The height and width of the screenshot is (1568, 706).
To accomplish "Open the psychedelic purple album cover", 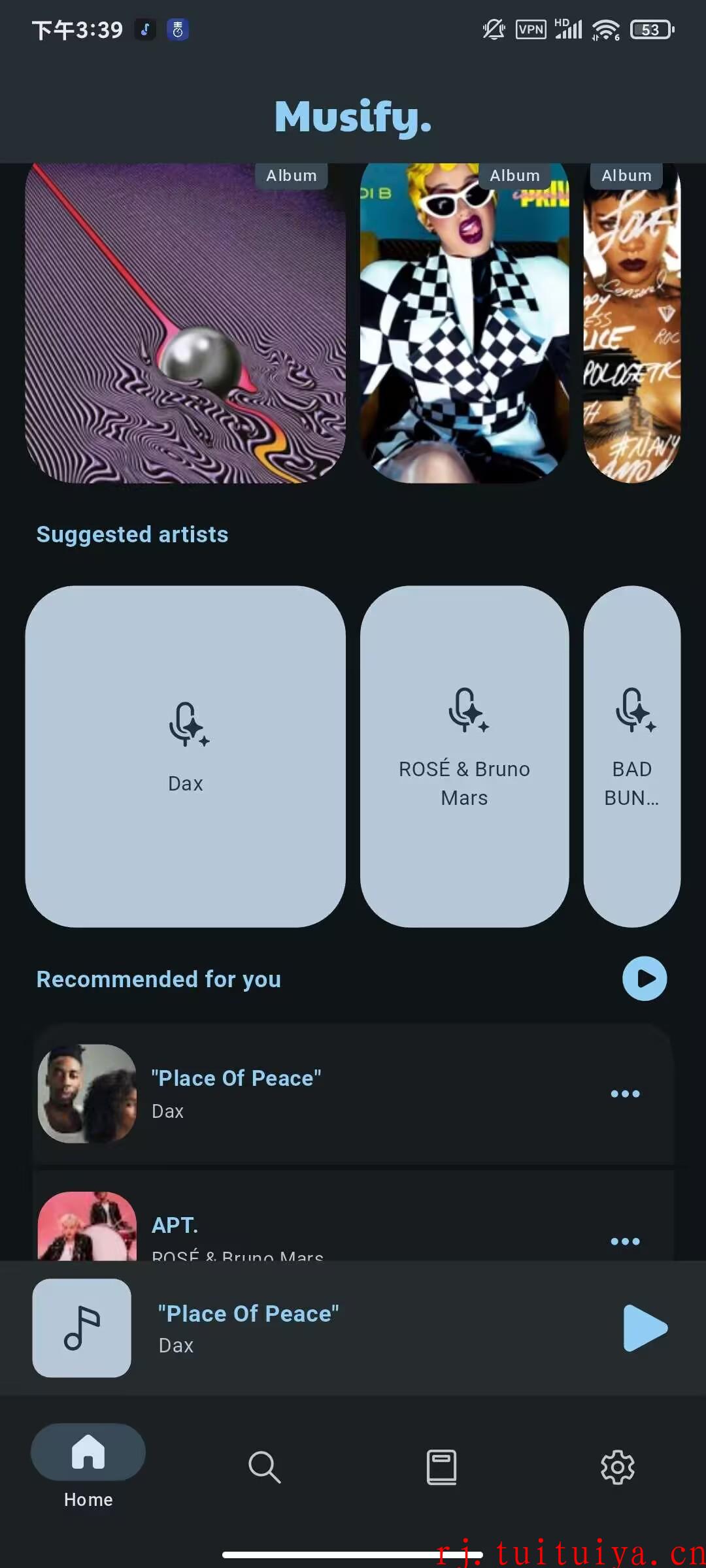I will pyautogui.click(x=185, y=323).
